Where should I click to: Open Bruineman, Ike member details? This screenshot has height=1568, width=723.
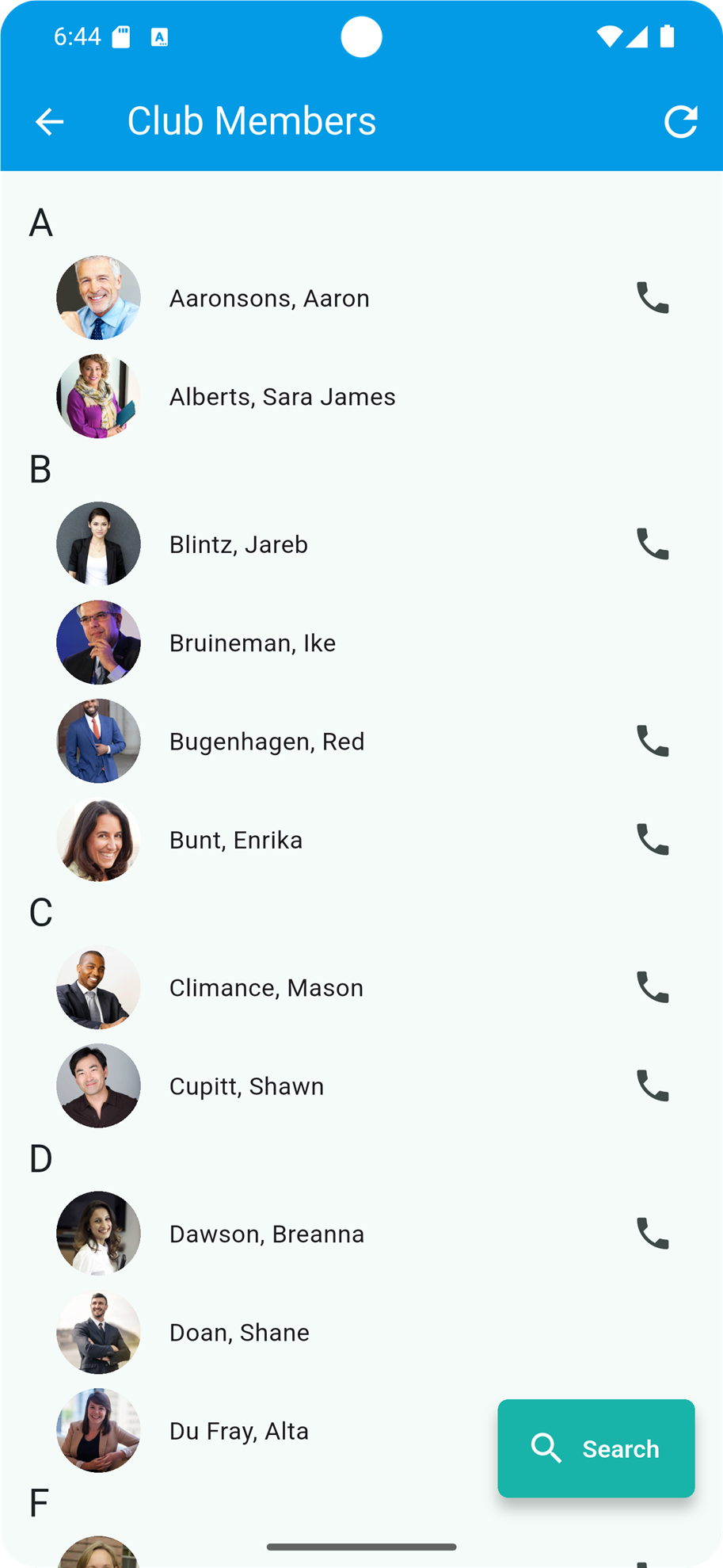click(x=253, y=643)
